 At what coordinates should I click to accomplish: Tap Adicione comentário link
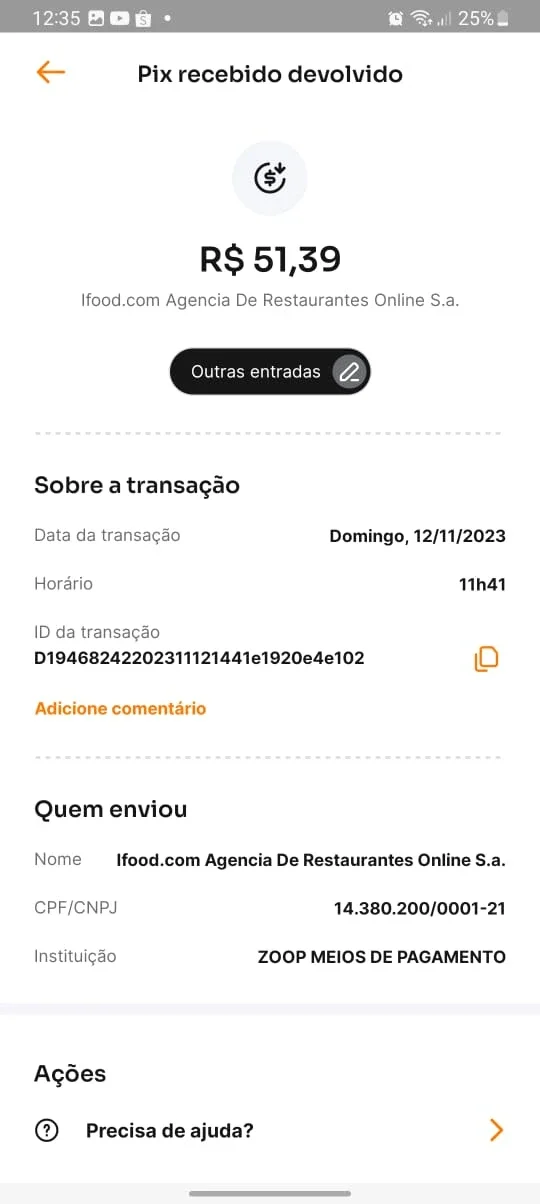(x=120, y=708)
